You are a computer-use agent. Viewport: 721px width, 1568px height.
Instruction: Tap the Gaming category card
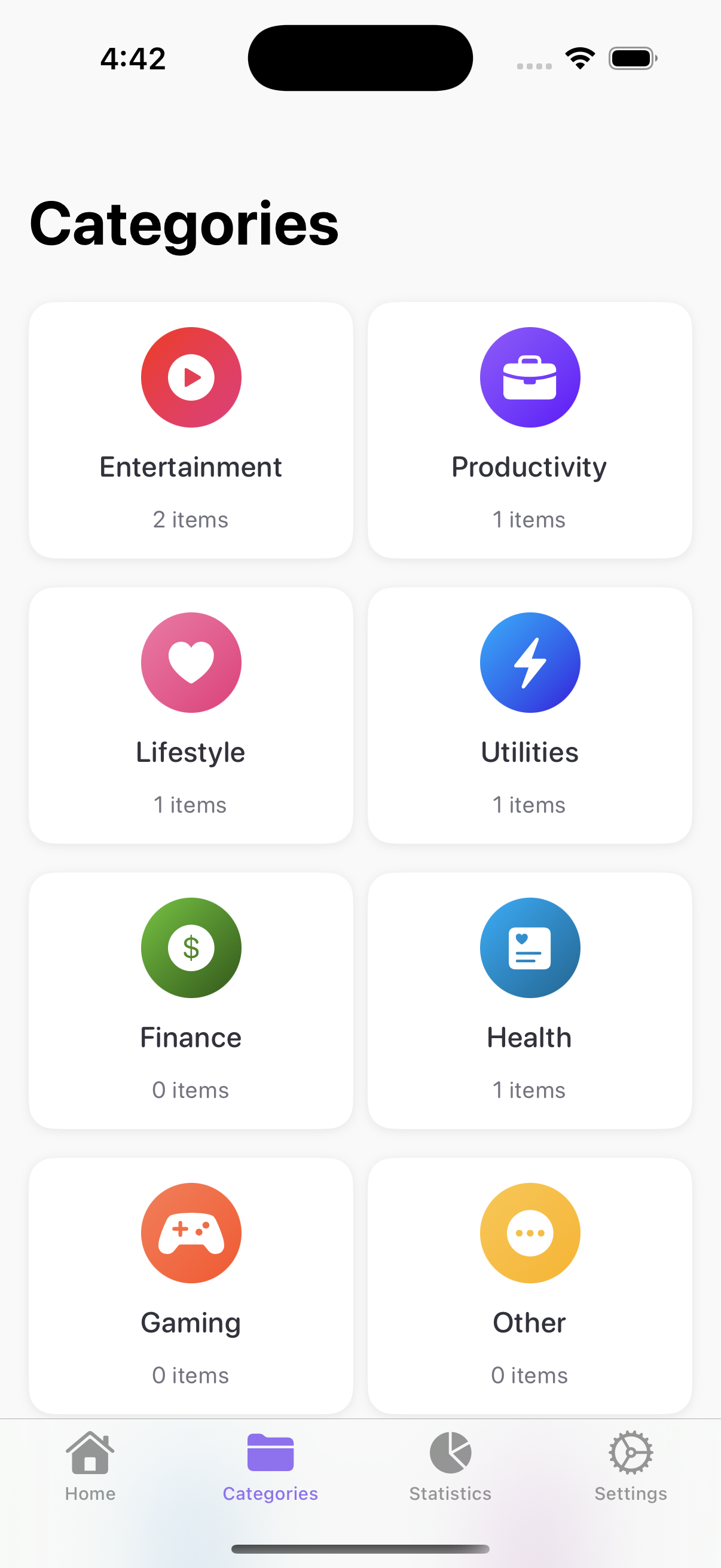[191, 1285]
